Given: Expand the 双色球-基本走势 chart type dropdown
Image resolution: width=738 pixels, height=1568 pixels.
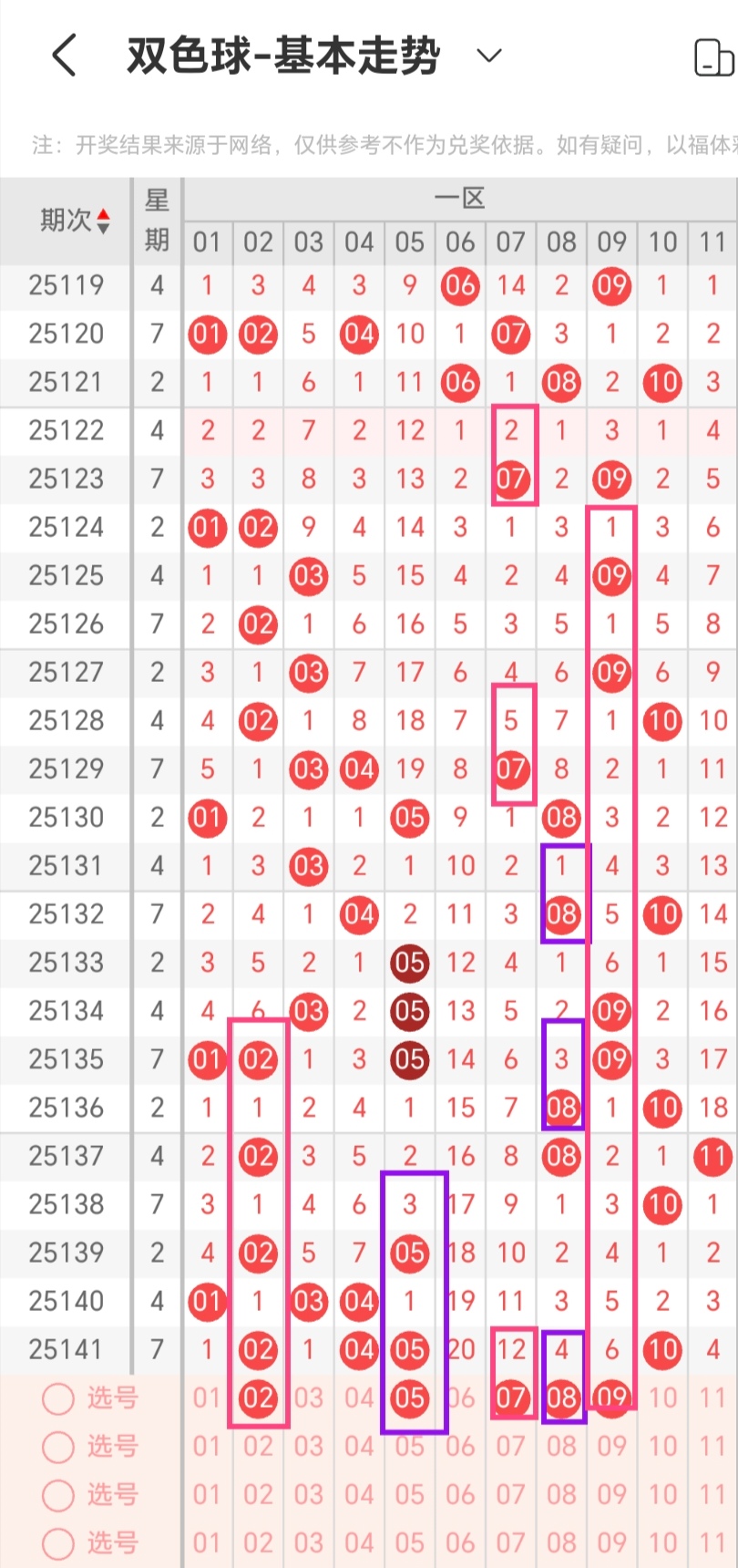Looking at the screenshot, I should coord(489,56).
